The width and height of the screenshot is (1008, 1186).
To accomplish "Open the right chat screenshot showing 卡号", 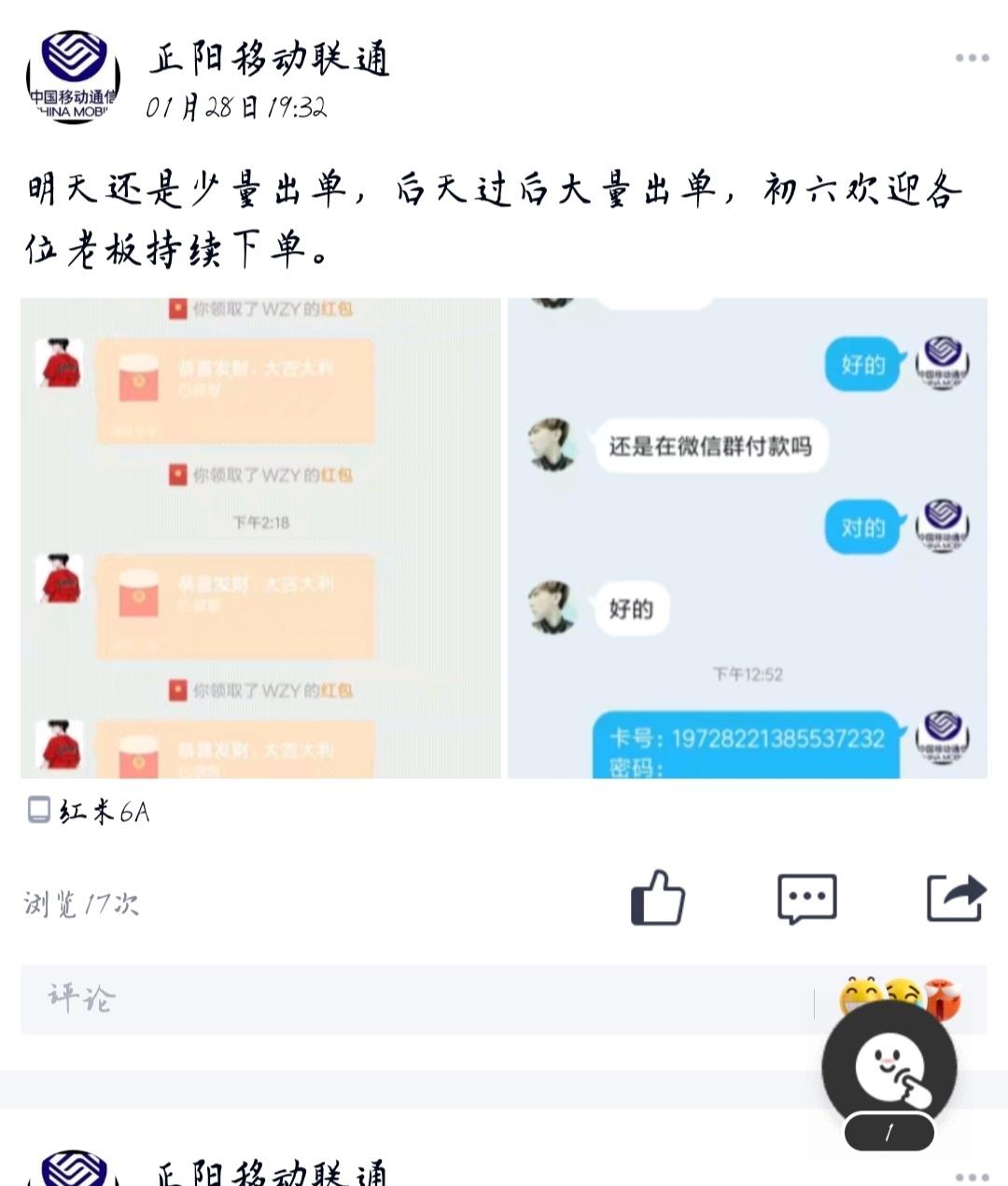I will point(747,537).
